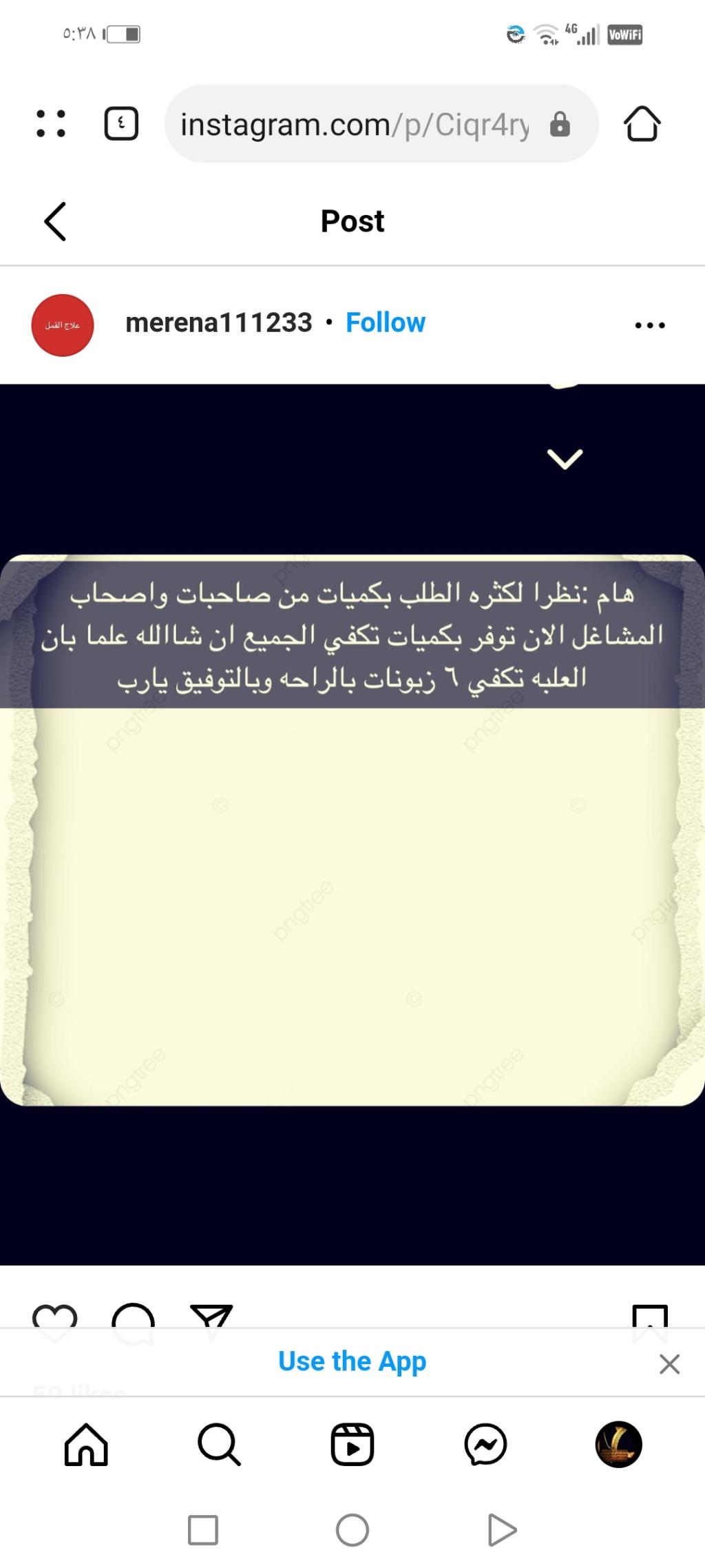The height and width of the screenshot is (1568, 705).
Task: Follow merena111233
Action: coord(386,322)
